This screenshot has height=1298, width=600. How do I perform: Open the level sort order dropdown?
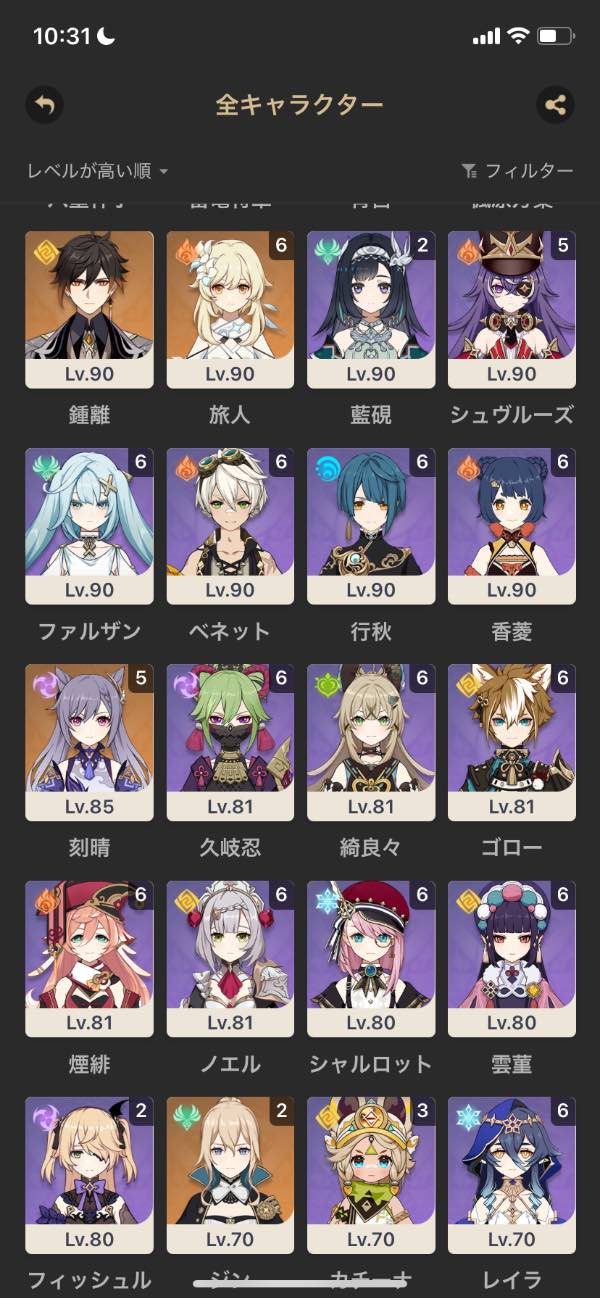click(x=97, y=171)
